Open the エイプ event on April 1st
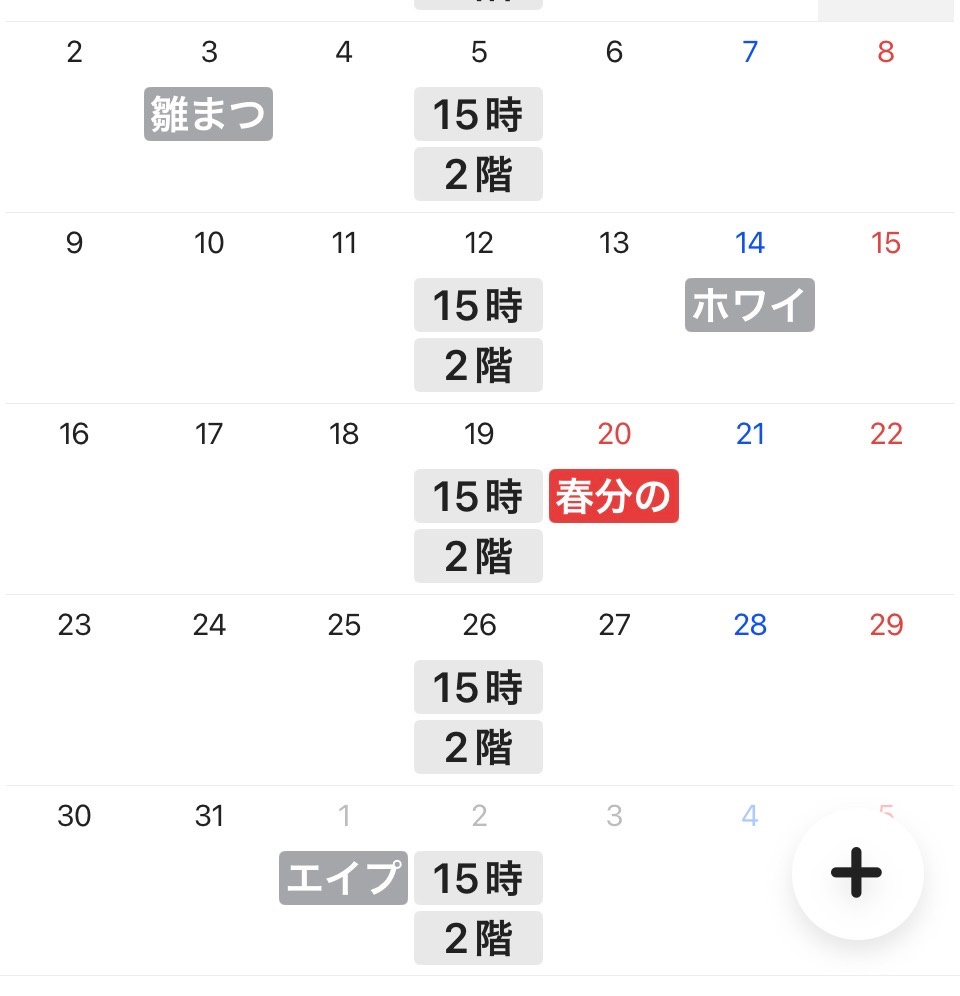Image resolution: width=960 pixels, height=996 pixels. tap(343, 878)
